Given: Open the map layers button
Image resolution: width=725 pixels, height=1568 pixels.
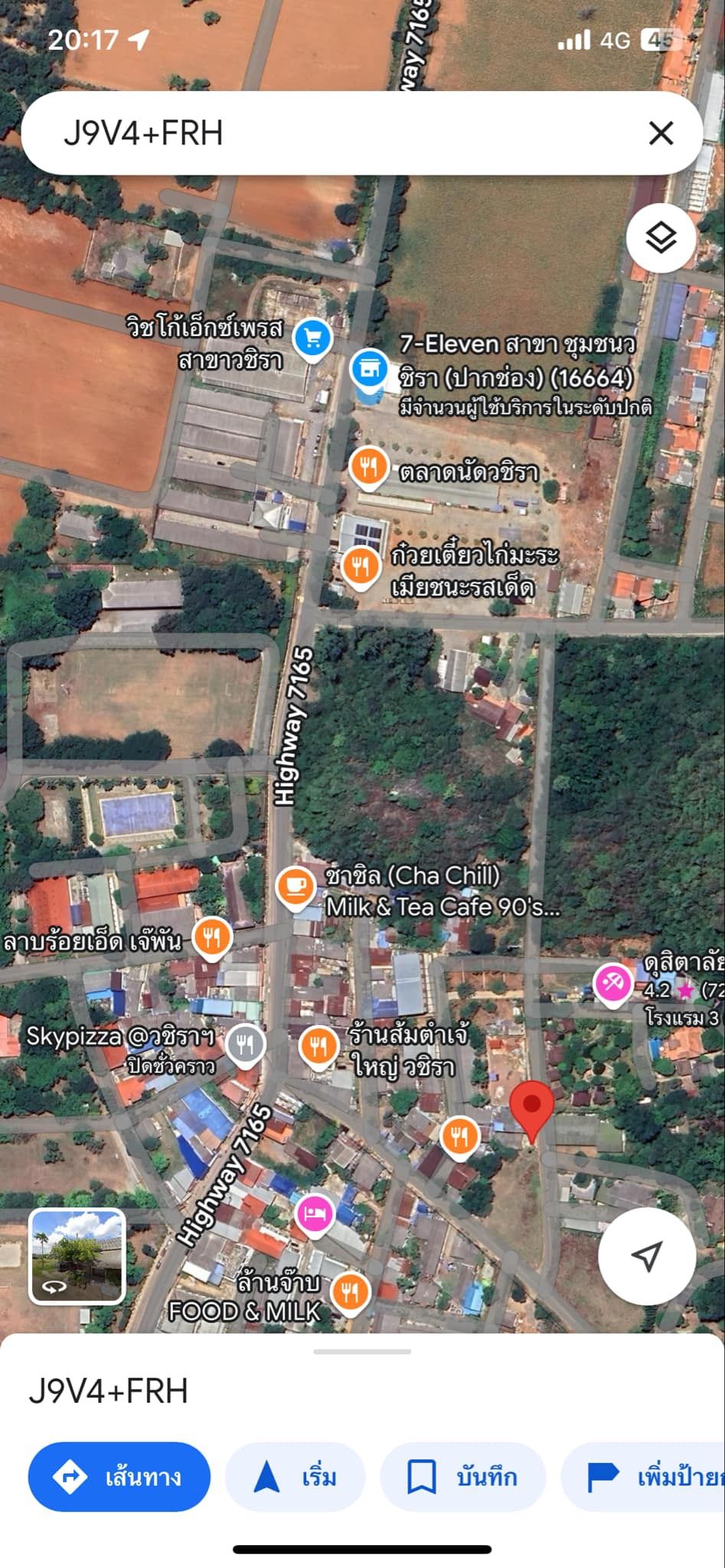Looking at the screenshot, I should click(661, 238).
